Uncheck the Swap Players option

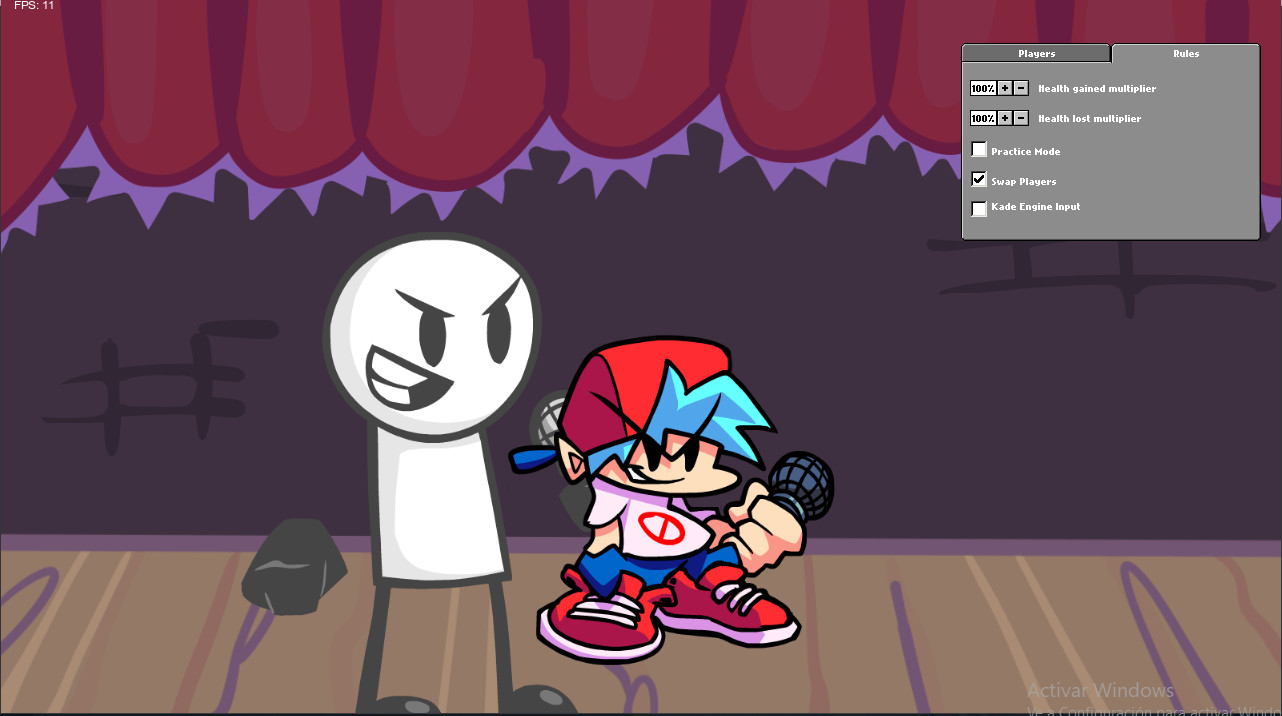(979, 180)
